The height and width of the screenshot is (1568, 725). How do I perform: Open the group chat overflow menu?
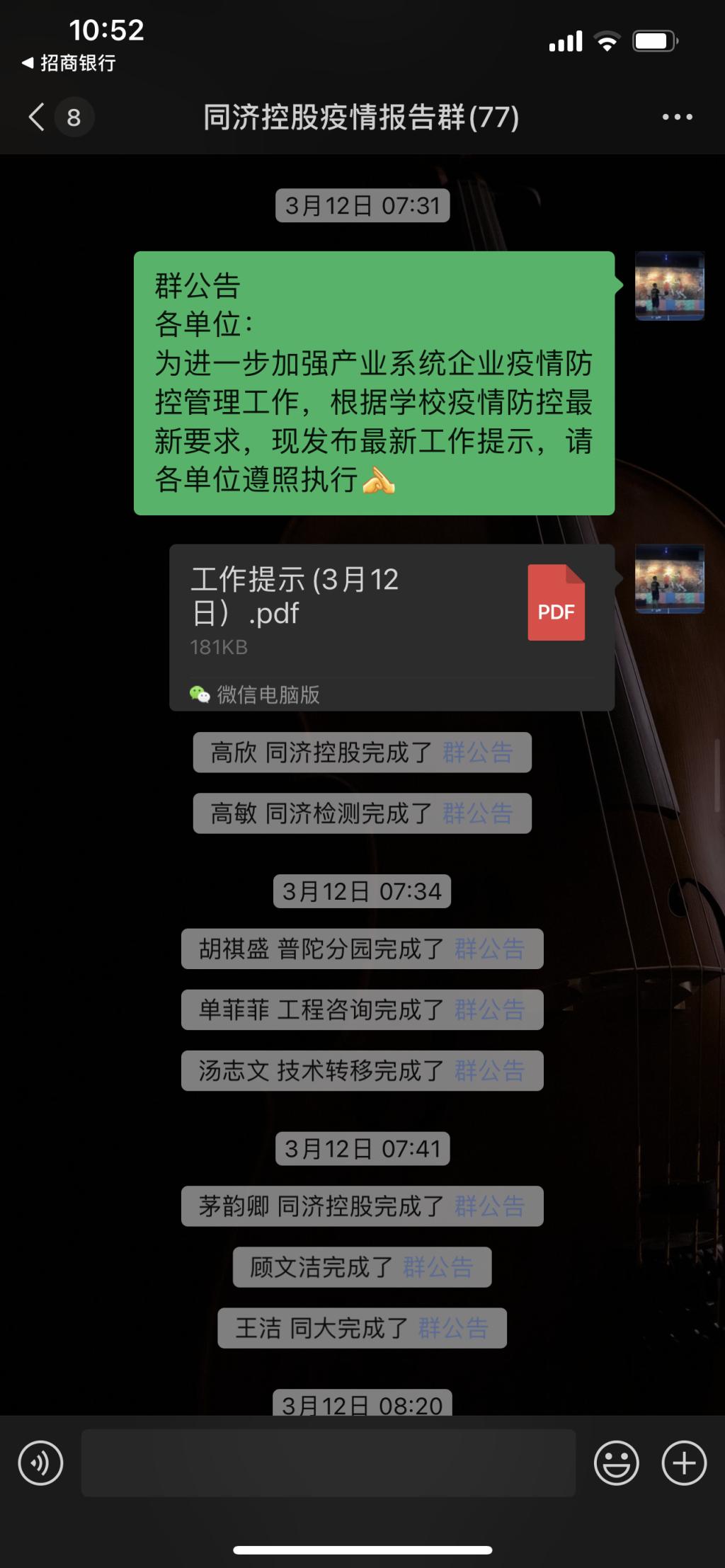point(677,117)
